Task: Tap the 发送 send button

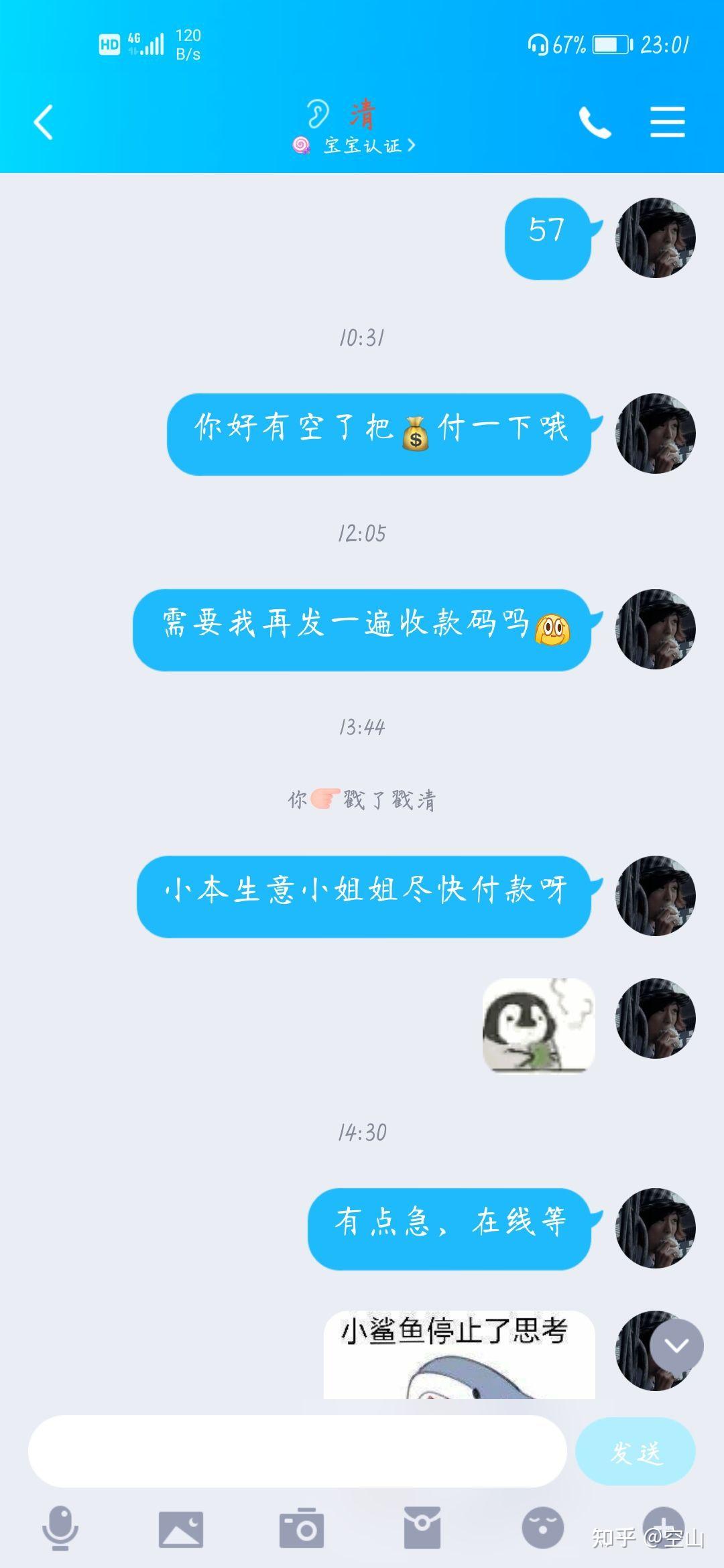Action: pyautogui.click(x=636, y=1451)
